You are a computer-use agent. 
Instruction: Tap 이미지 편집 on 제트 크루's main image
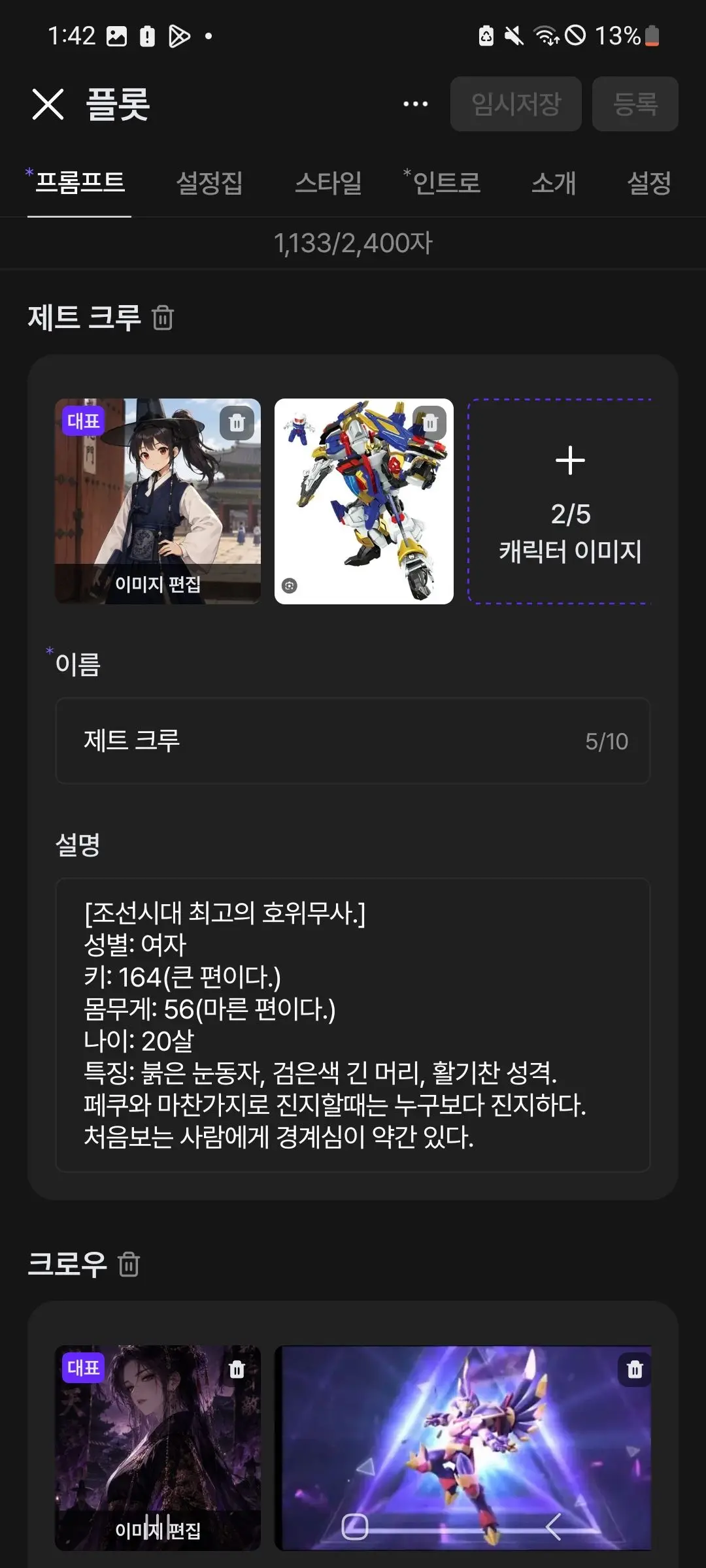coord(158,583)
